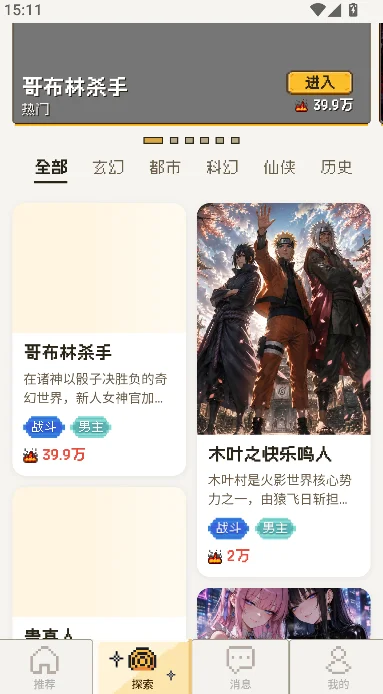Switch to the 玄幻 category

(108, 168)
